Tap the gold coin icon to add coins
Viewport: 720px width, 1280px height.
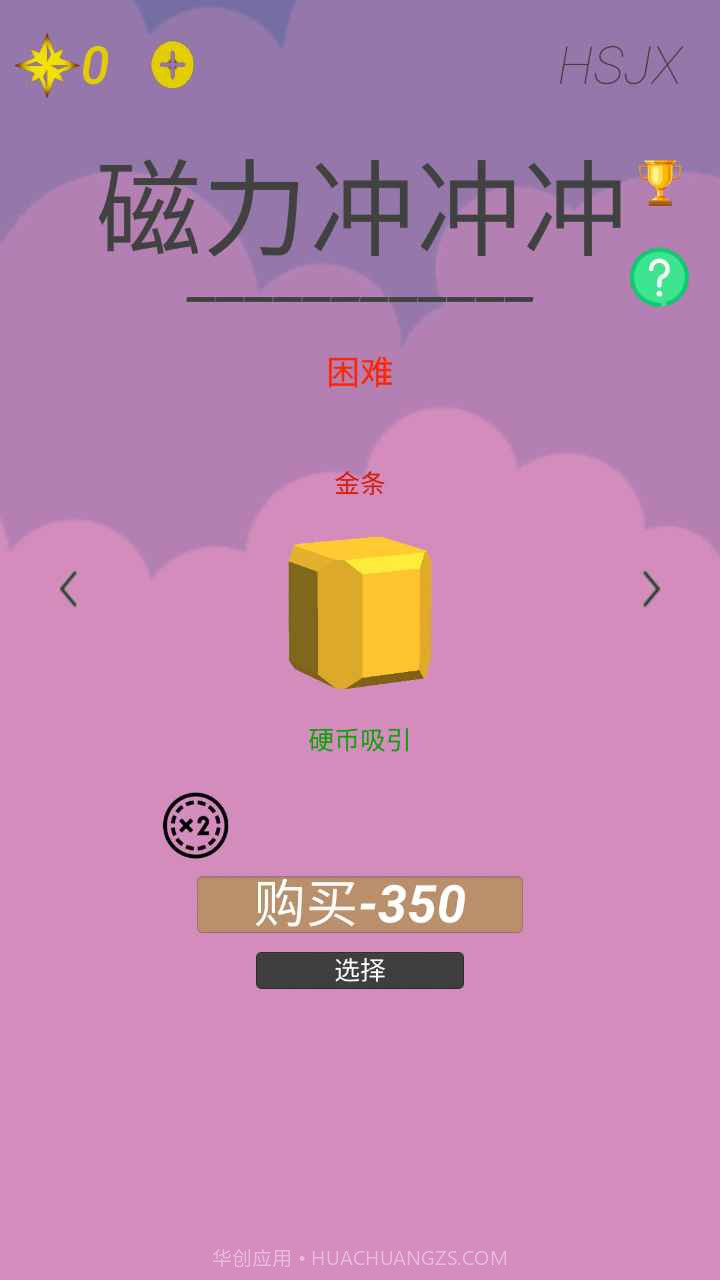[x=172, y=65]
